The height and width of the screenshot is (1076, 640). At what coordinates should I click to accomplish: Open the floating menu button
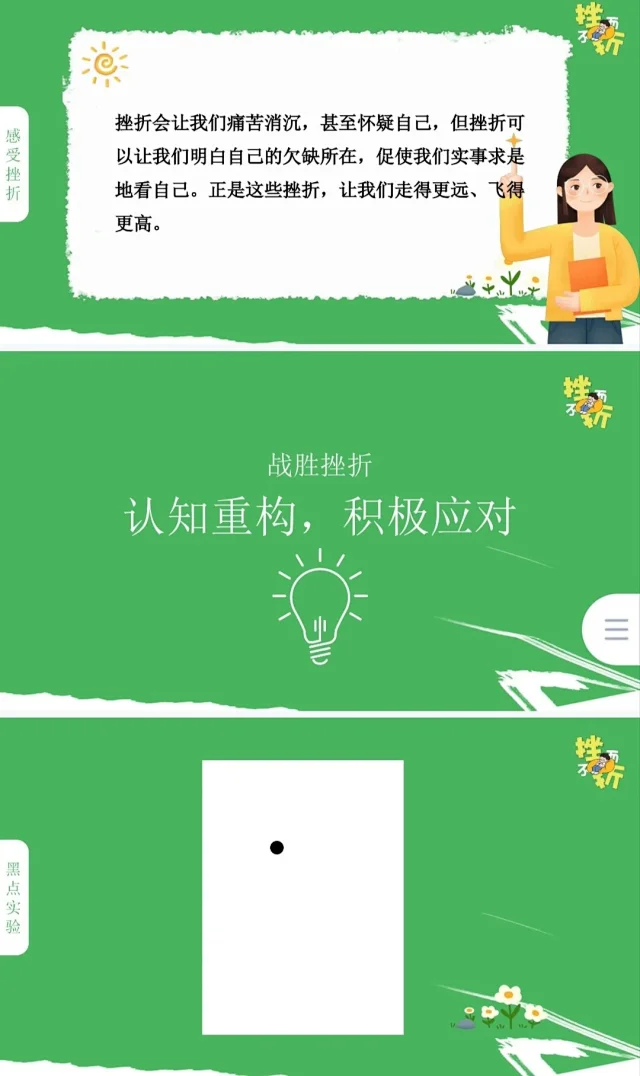(616, 629)
